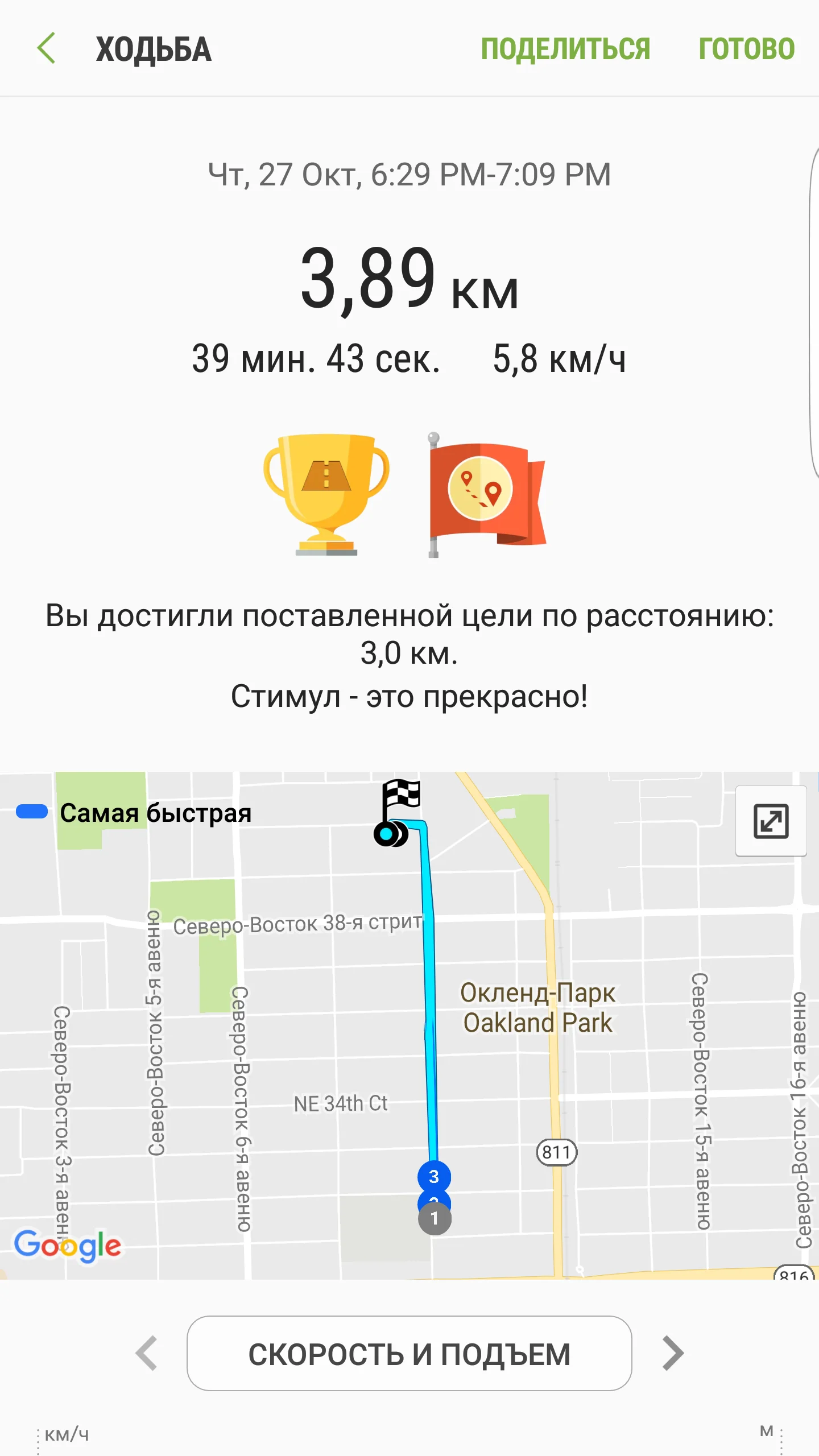Expand the map to full screen
819x1456 pixels.
tap(771, 821)
